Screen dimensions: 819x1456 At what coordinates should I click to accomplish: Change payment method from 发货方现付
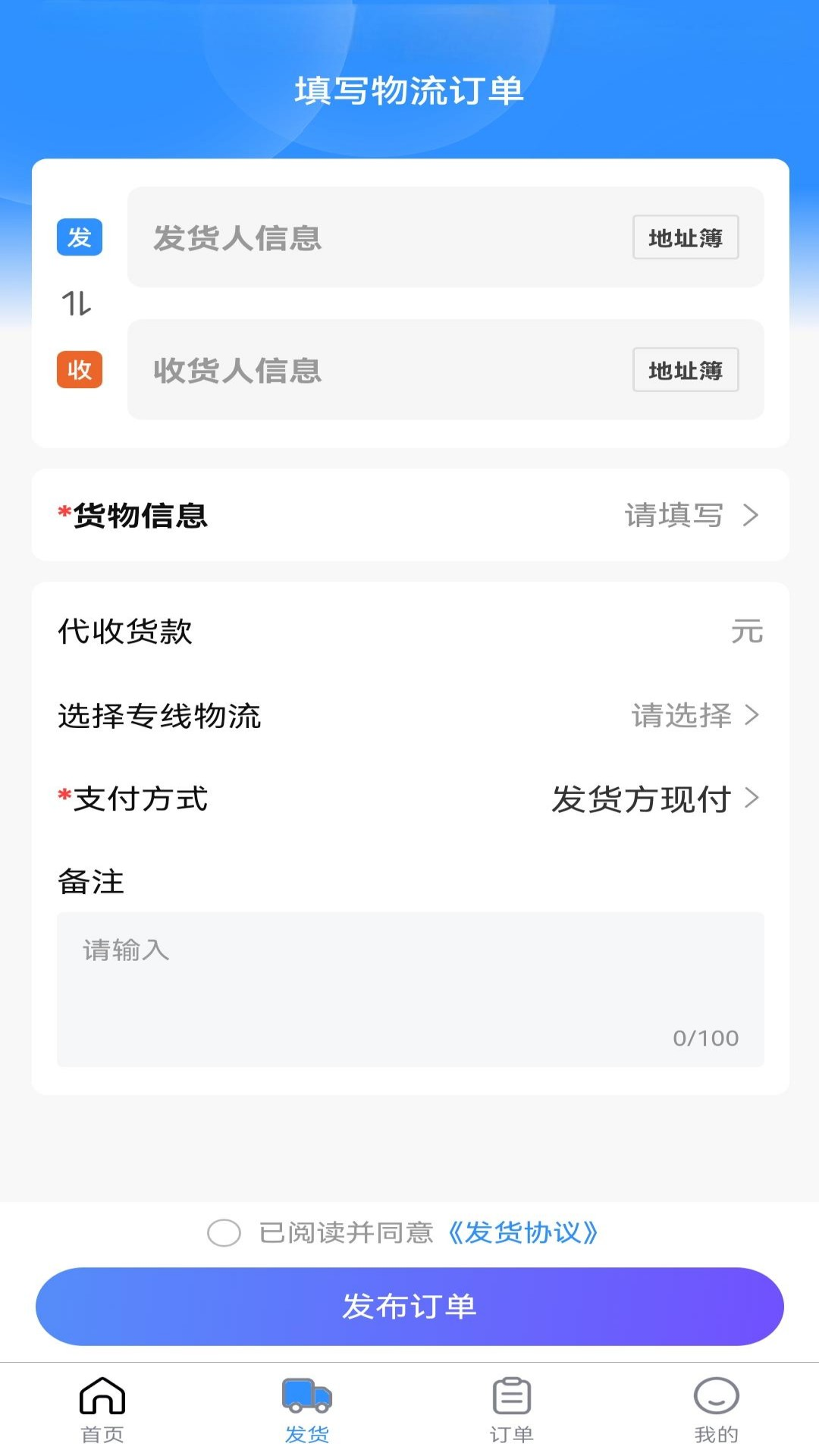pos(642,799)
